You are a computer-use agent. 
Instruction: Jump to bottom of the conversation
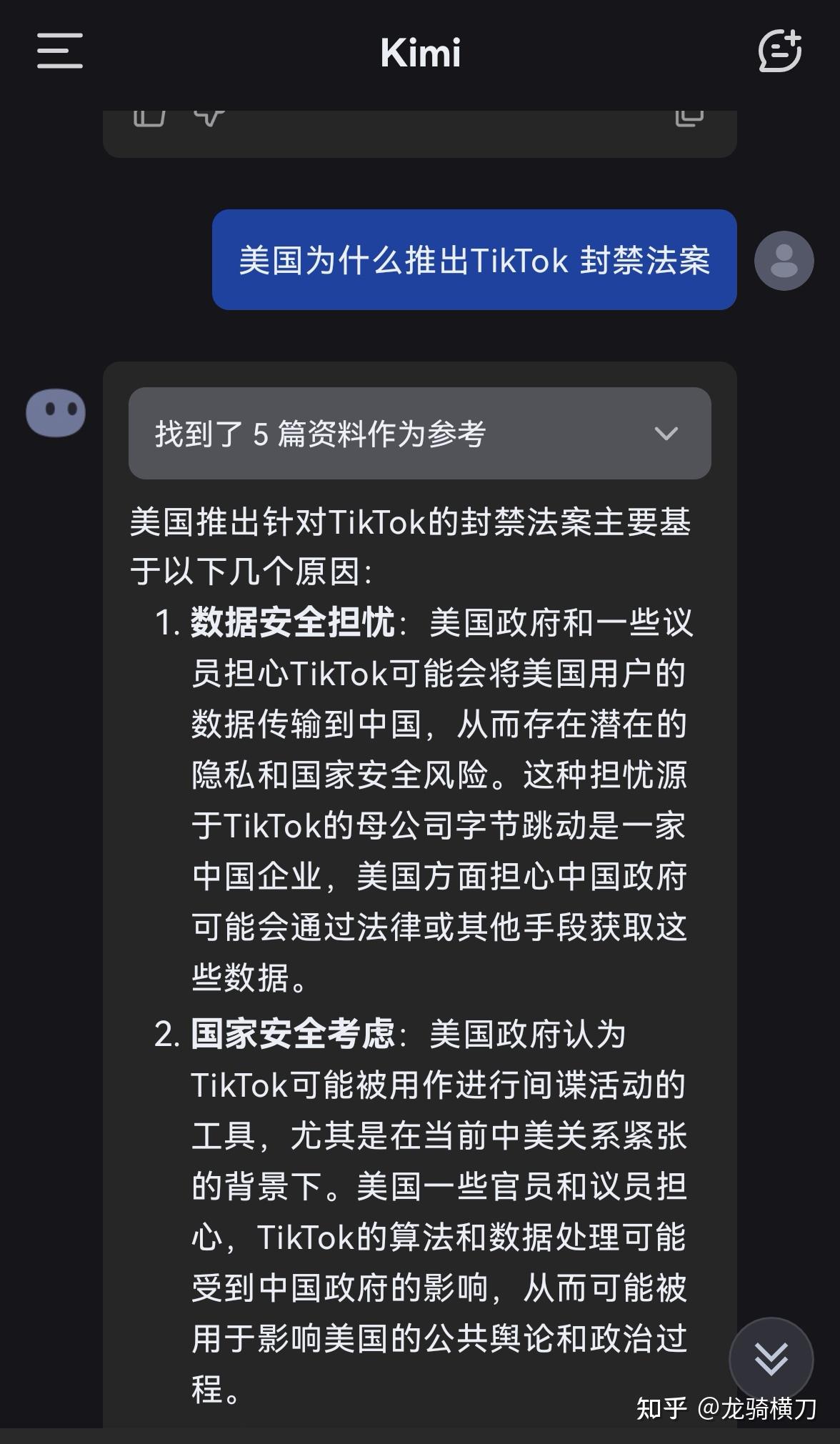coord(771,1360)
